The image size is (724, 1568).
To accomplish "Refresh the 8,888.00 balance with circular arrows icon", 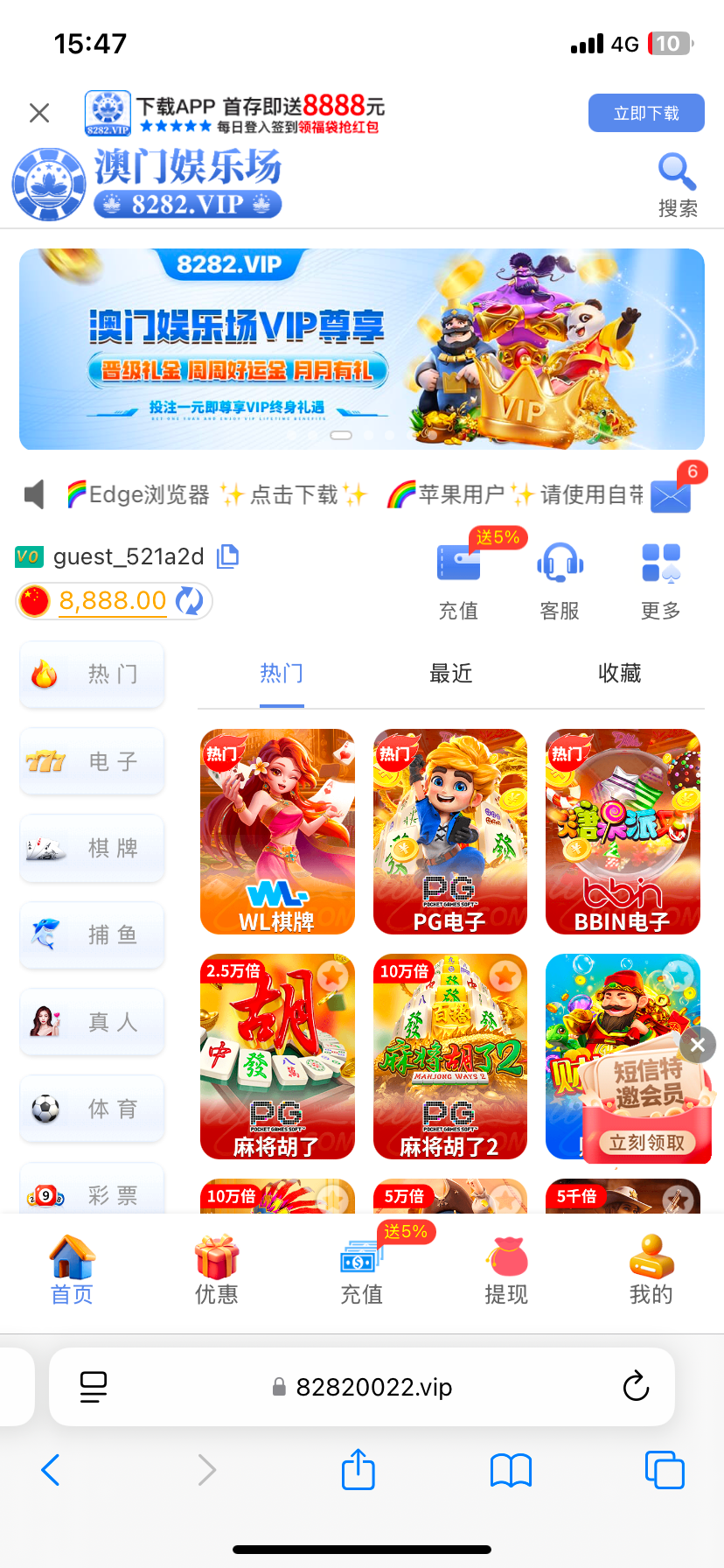I will tap(190, 601).
